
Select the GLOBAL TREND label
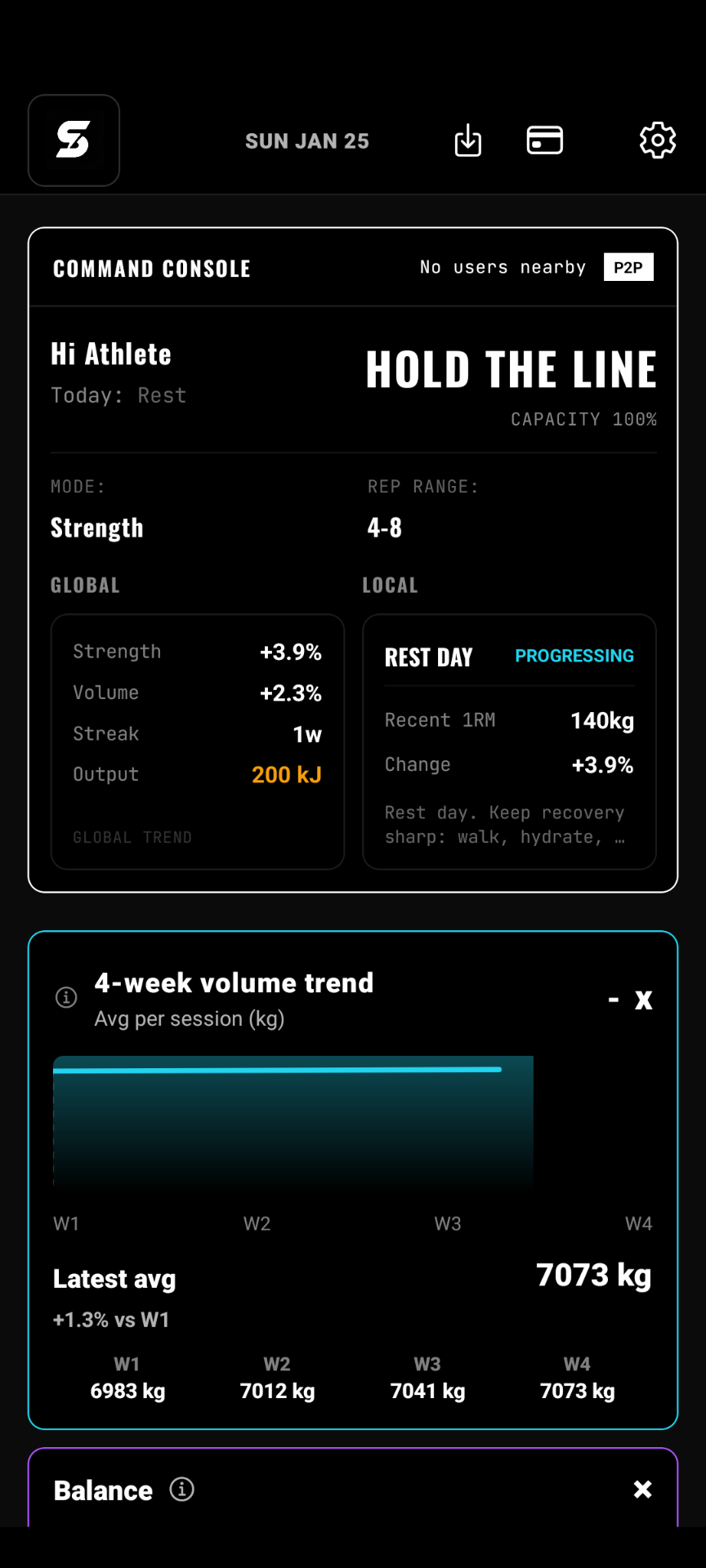pos(132,837)
